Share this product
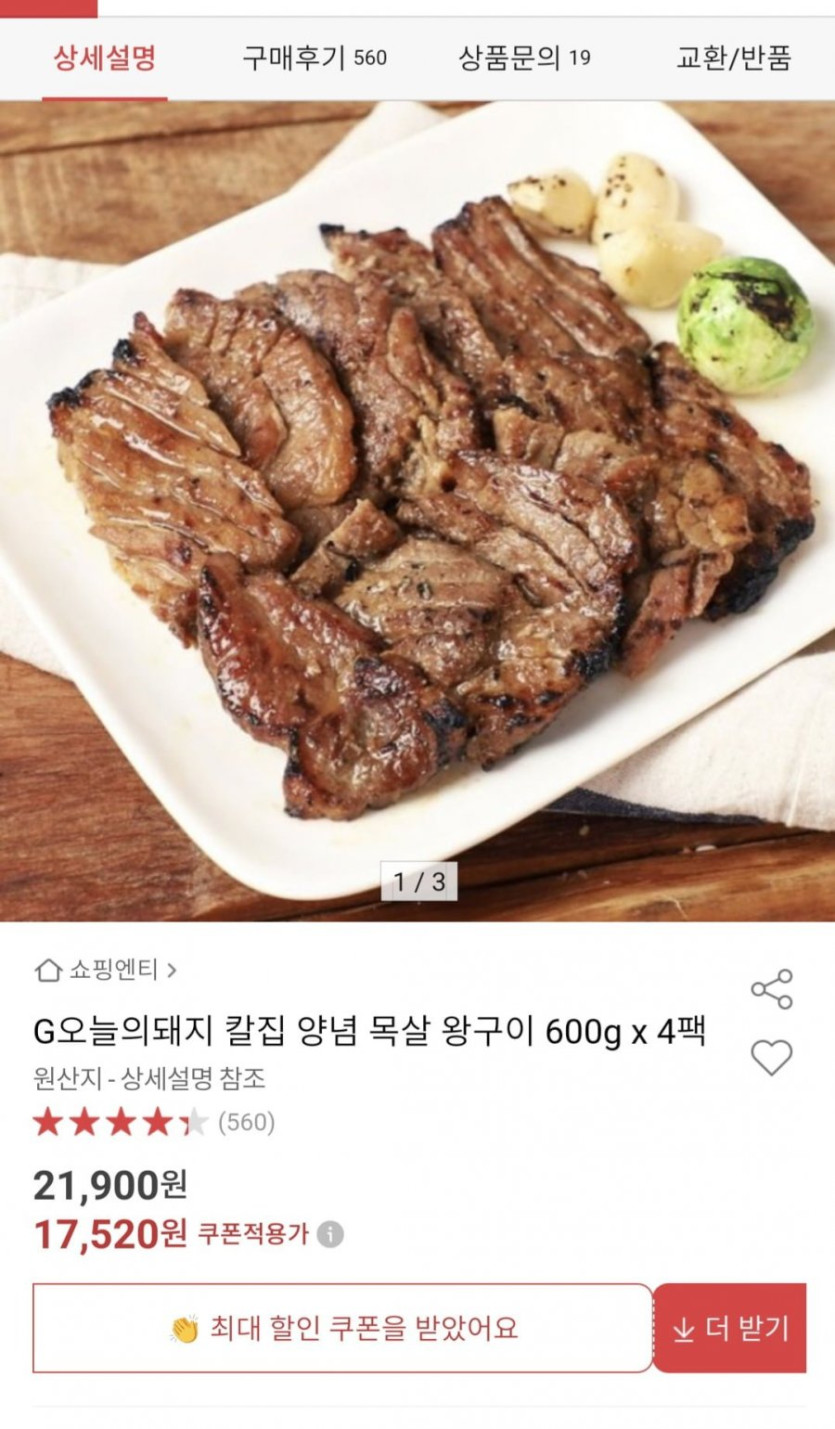 coord(771,988)
